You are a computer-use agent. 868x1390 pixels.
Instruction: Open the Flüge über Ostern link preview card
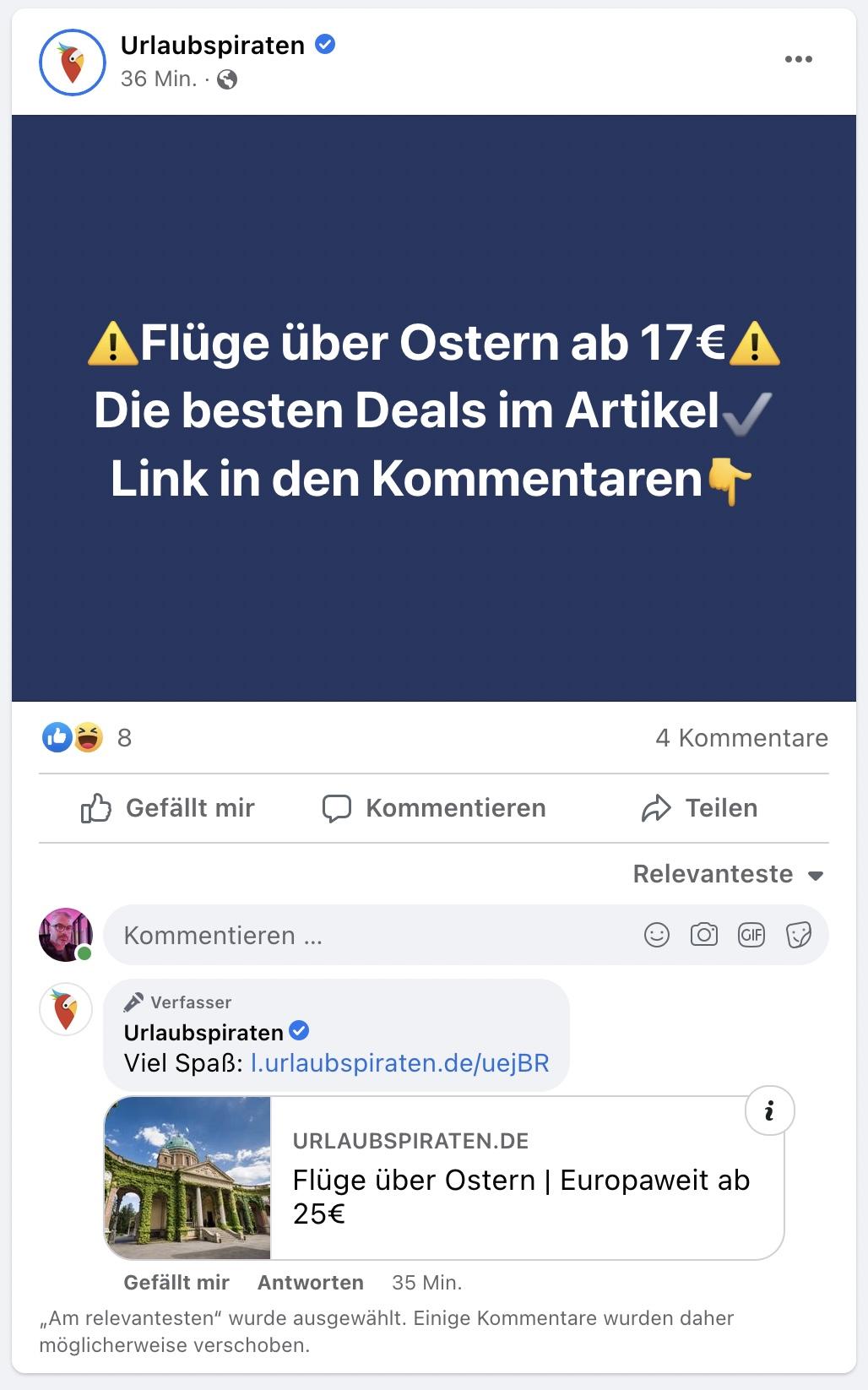click(520, 1180)
